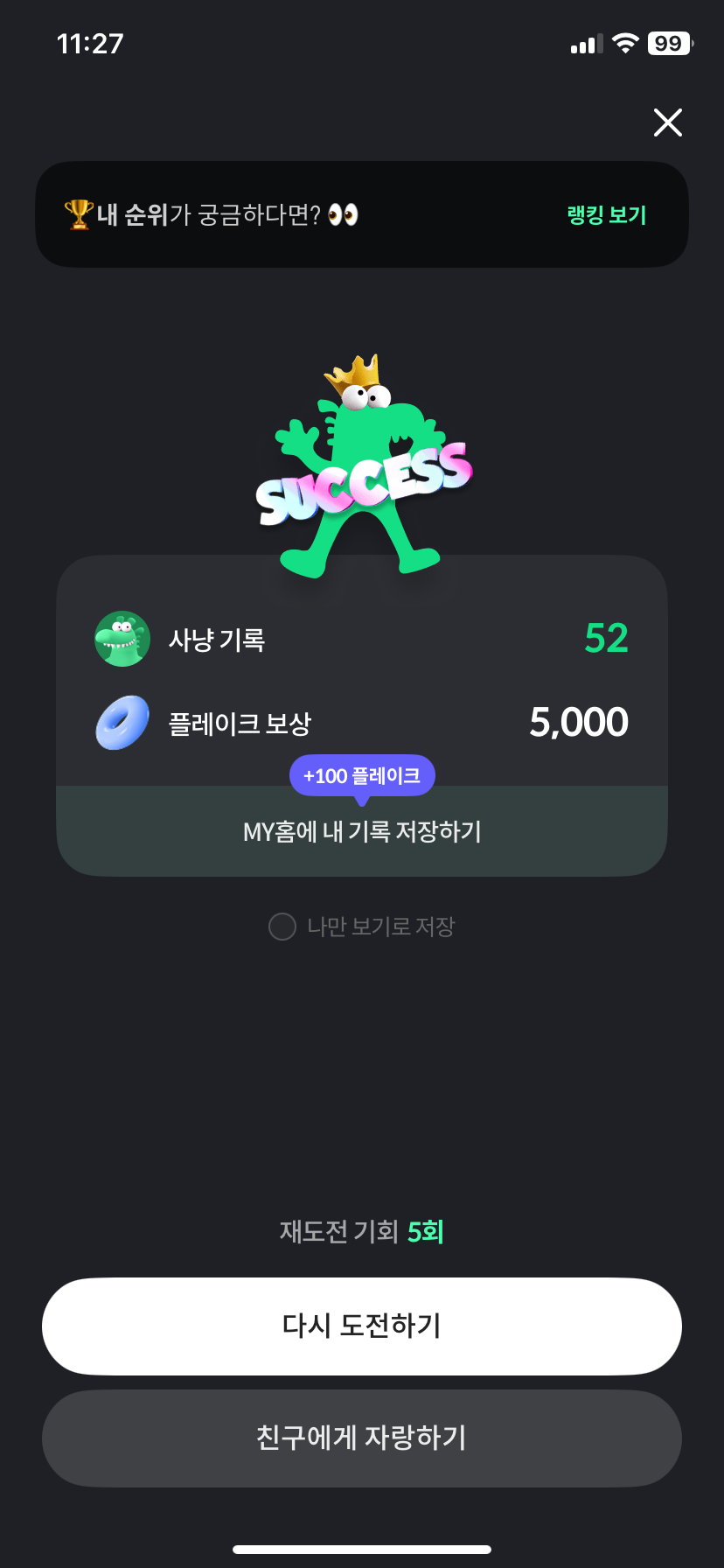Save record with MY홈에 내 기록 저장하기

pyautogui.click(x=362, y=831)
